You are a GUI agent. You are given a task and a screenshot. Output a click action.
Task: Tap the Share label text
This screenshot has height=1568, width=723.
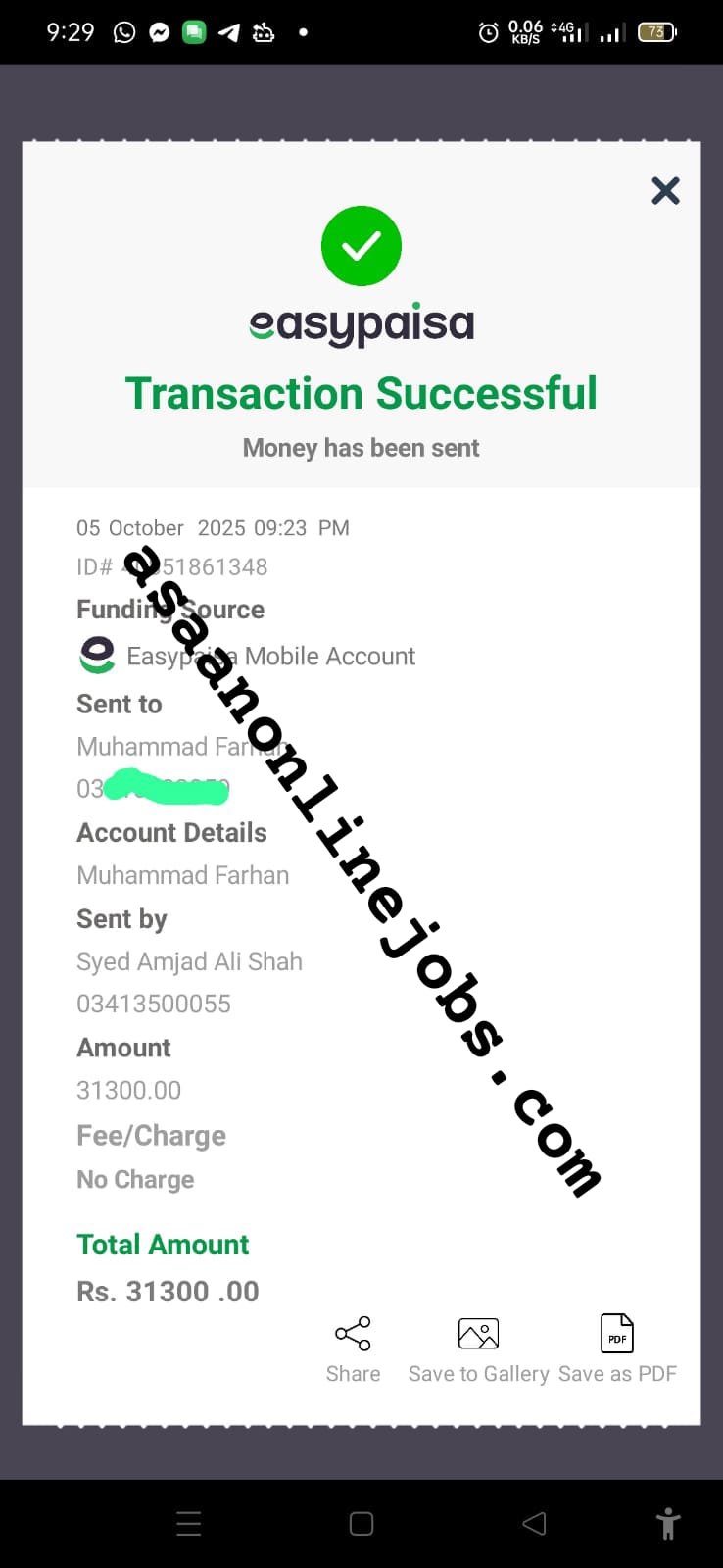pyautogui.click(x=353, y=1373)
